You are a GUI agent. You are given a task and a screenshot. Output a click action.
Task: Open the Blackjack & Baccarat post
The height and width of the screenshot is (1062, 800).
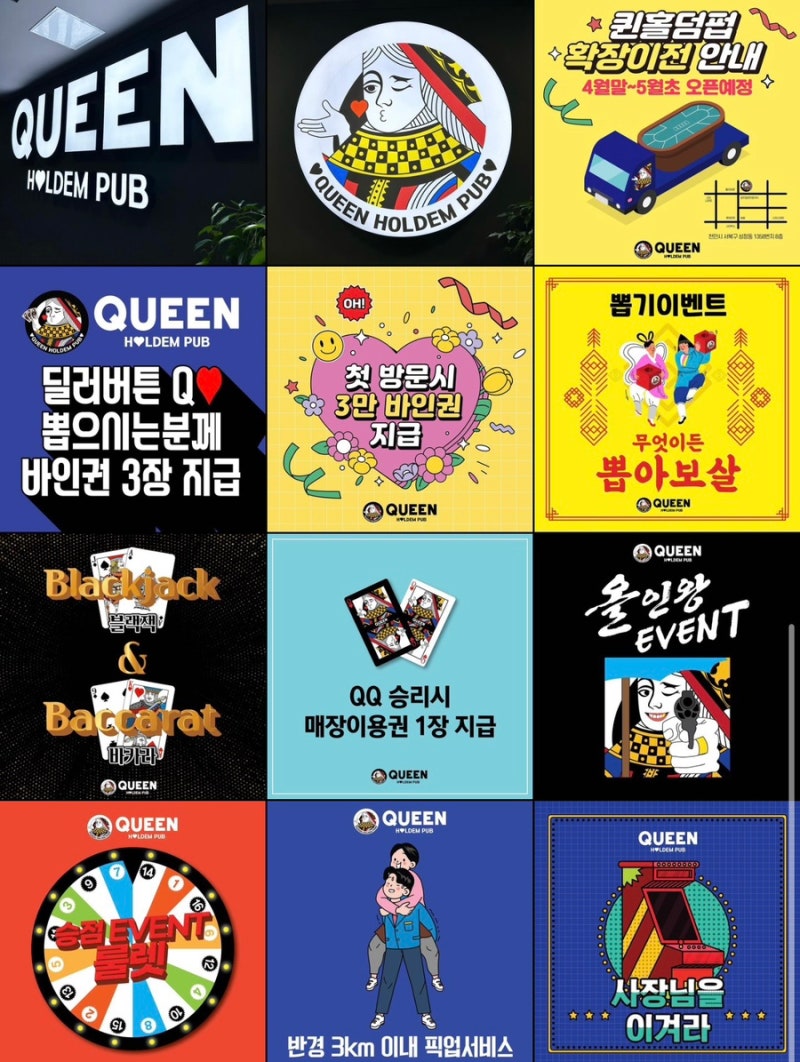132,666
